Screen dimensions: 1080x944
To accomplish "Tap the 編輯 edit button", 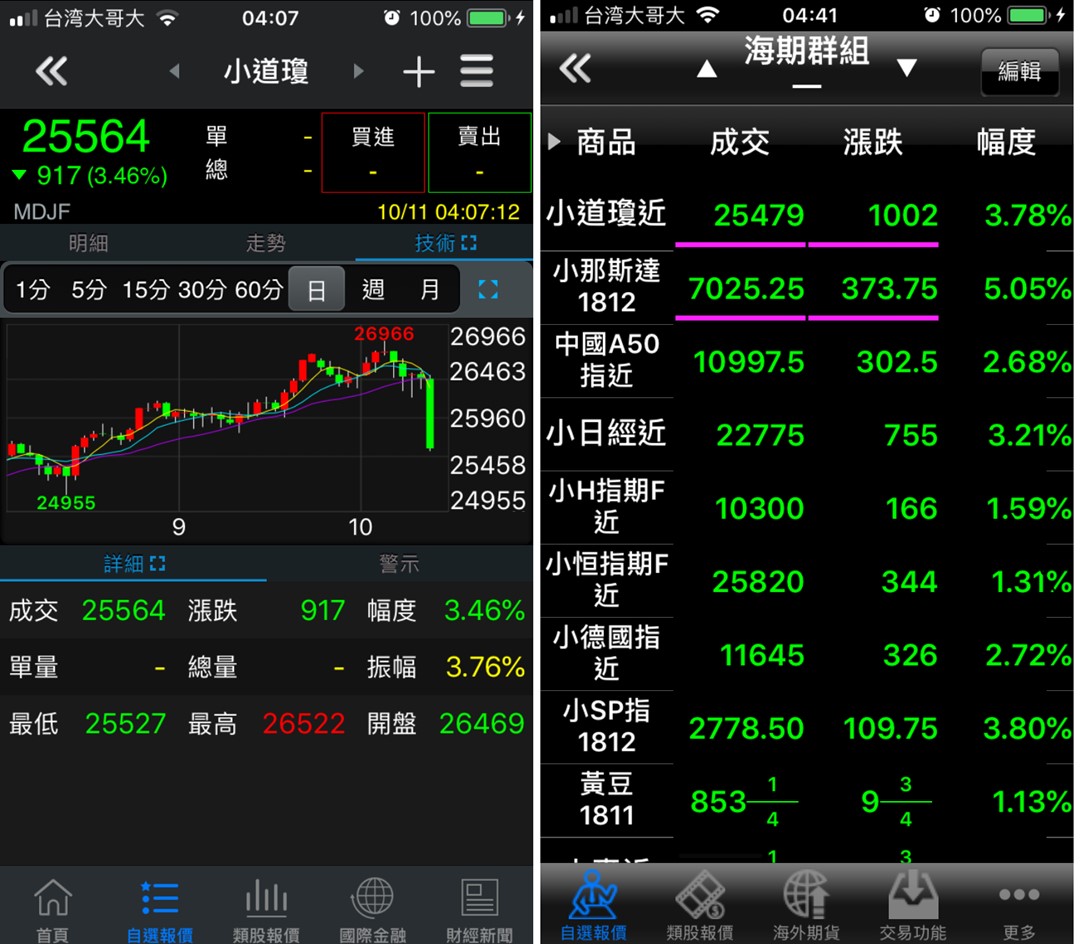I will pos(1019,71).
